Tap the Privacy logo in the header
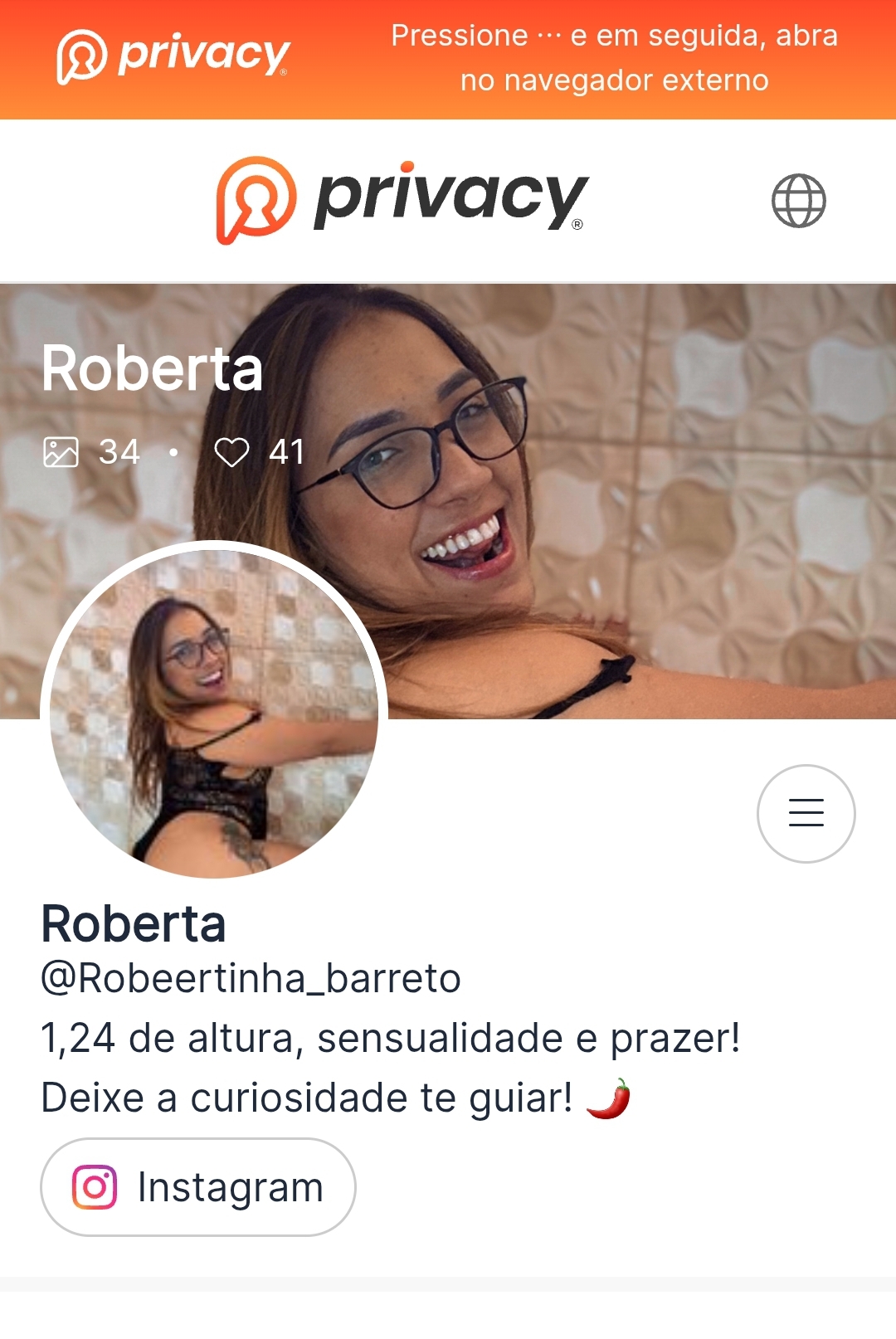Image resolution: width=896 pixels, height=1339 pixels. tap(402, 200)
